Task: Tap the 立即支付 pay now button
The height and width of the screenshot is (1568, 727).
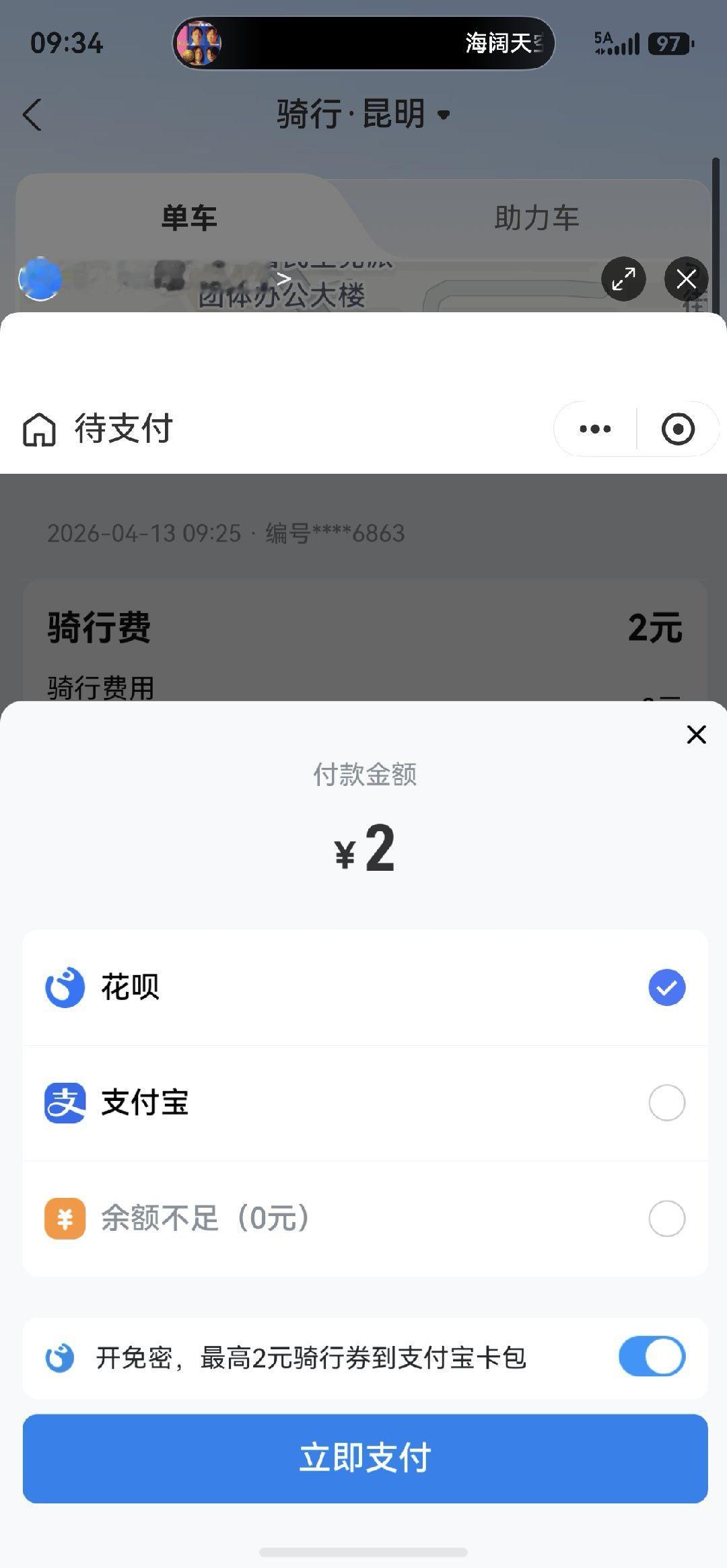Action: [x=363, y=1459]
